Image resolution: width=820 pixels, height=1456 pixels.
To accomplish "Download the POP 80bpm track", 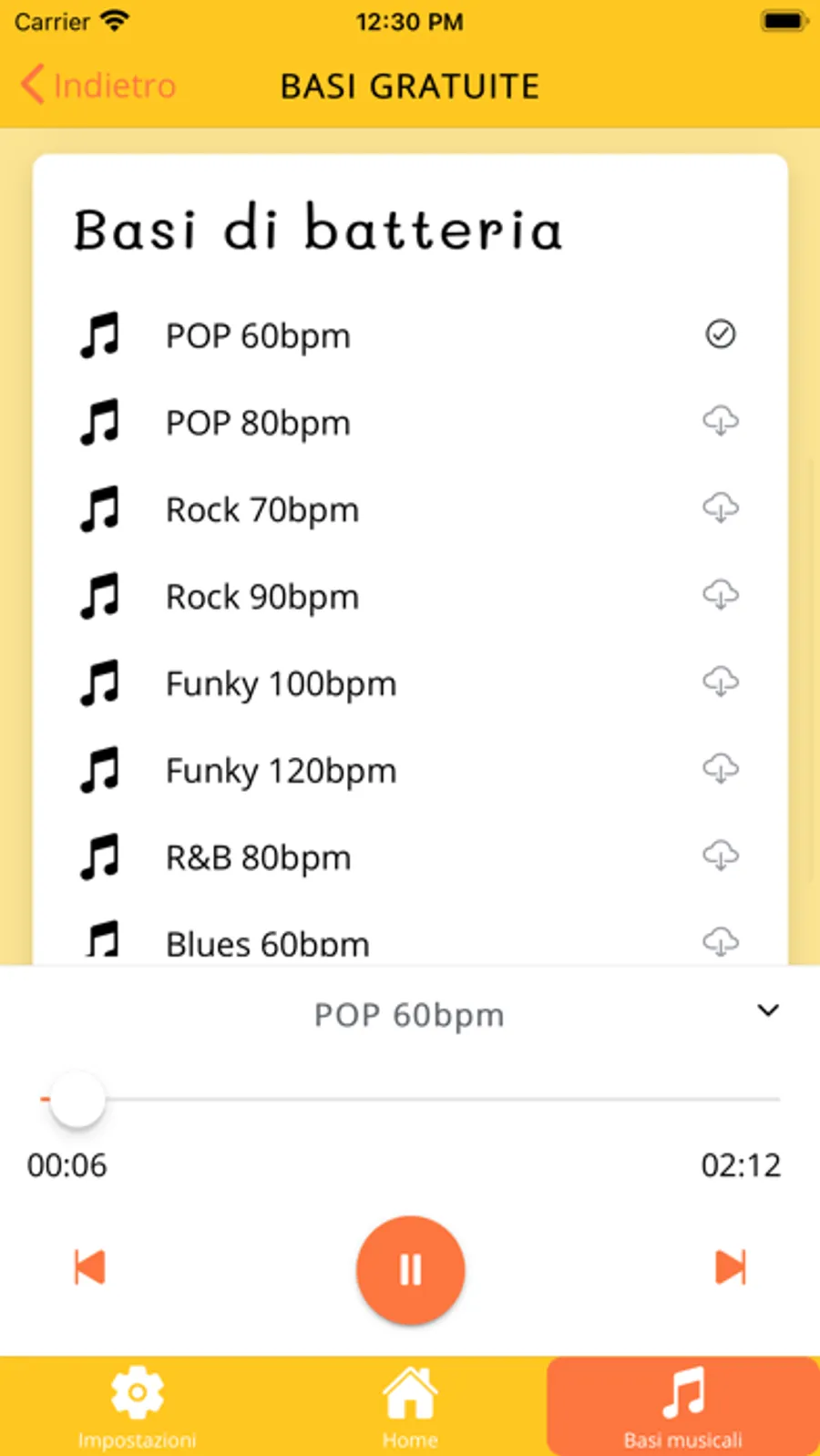I will [720, 421].
